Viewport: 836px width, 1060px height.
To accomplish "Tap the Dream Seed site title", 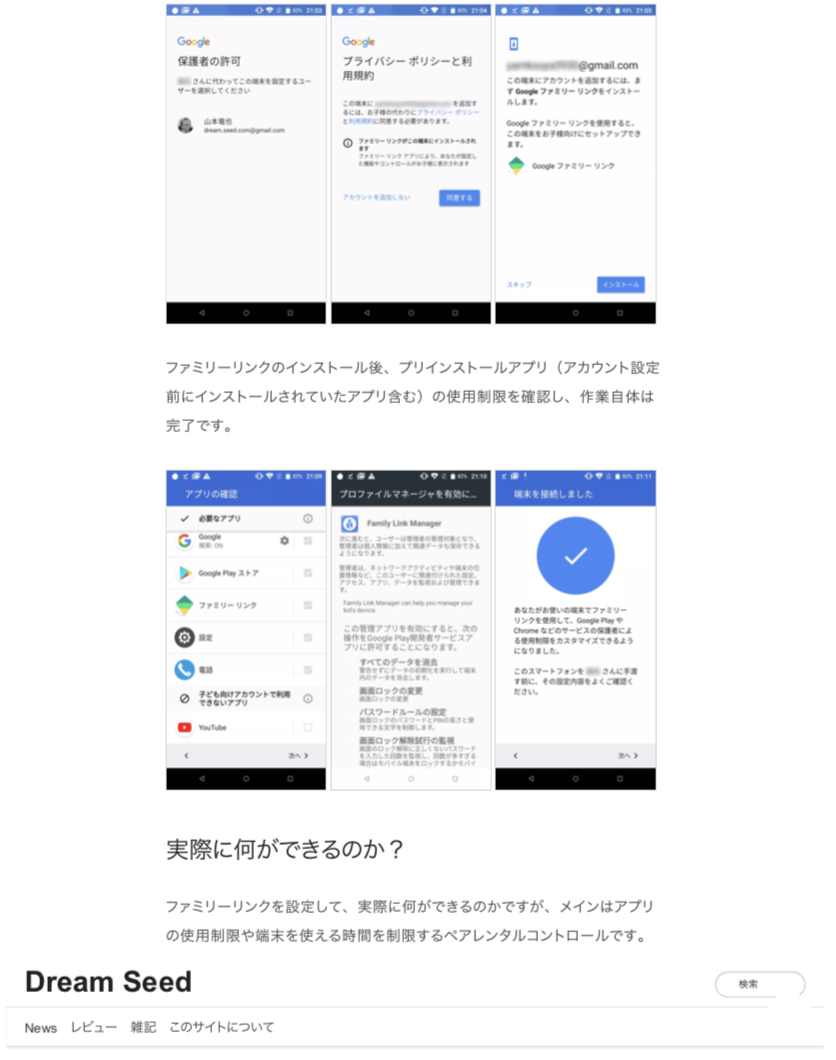I will [x=108, y=982].
